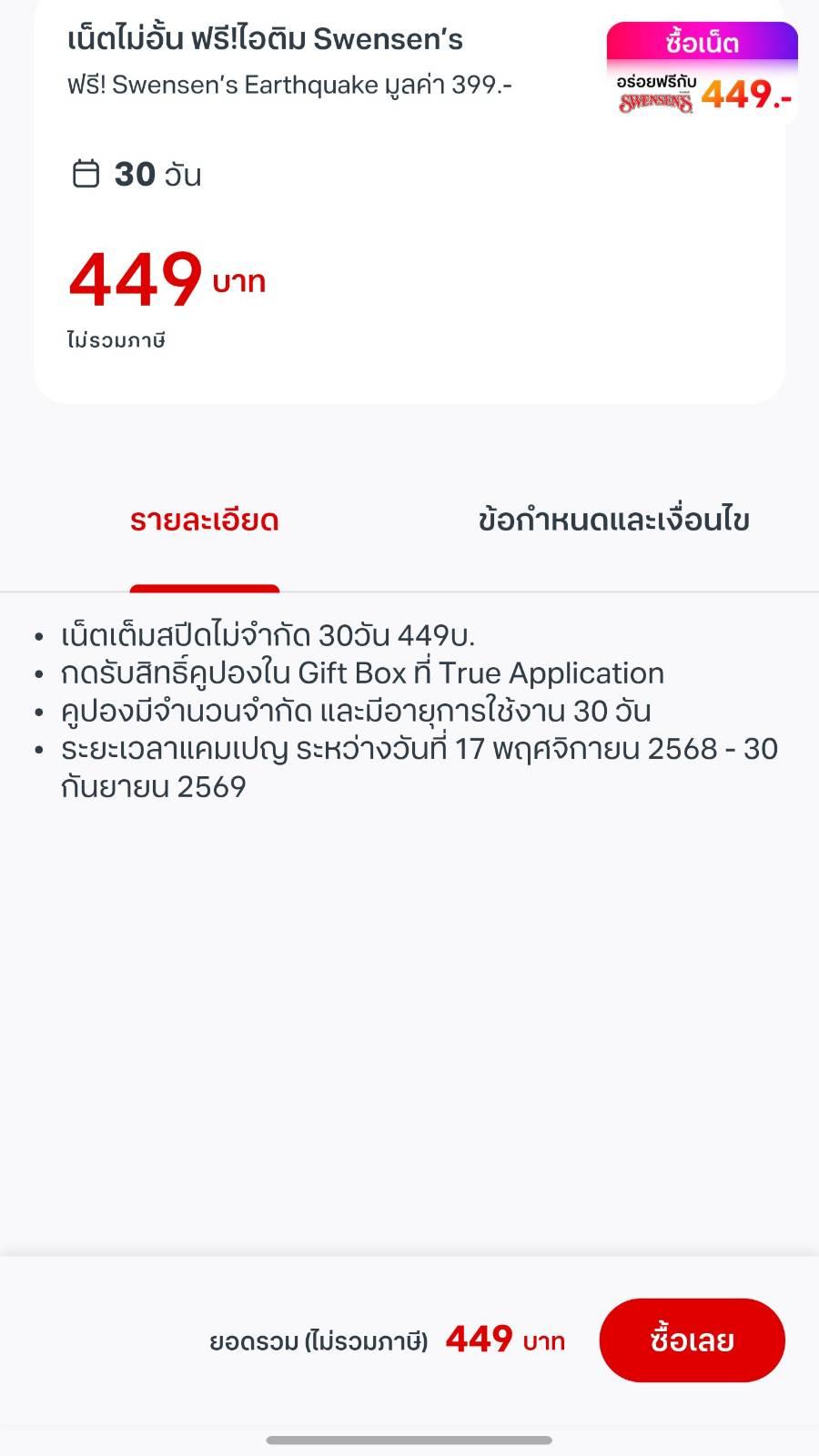
Task: Select the รายละเอียด tab
Action: click(204, 521)
